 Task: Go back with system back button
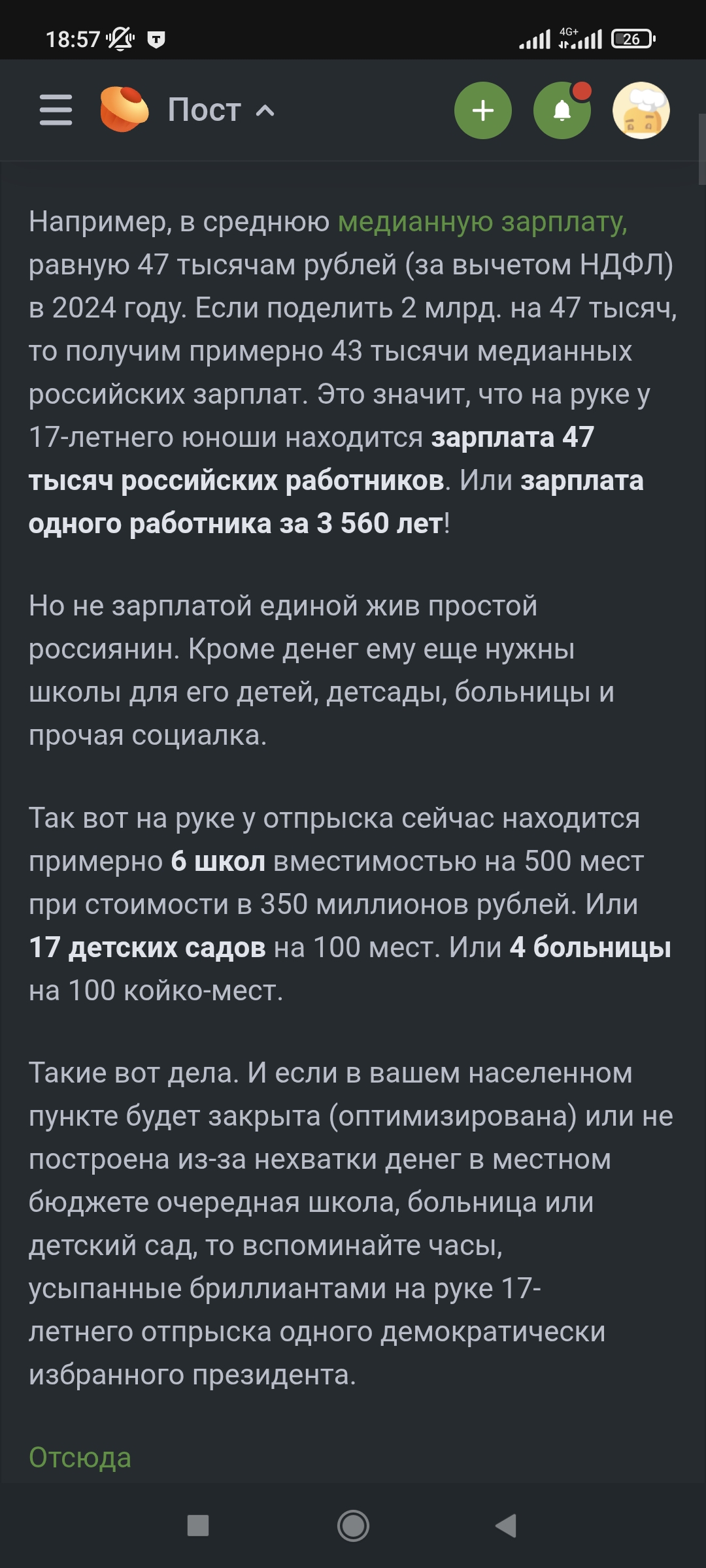[x=506, y=1526]
